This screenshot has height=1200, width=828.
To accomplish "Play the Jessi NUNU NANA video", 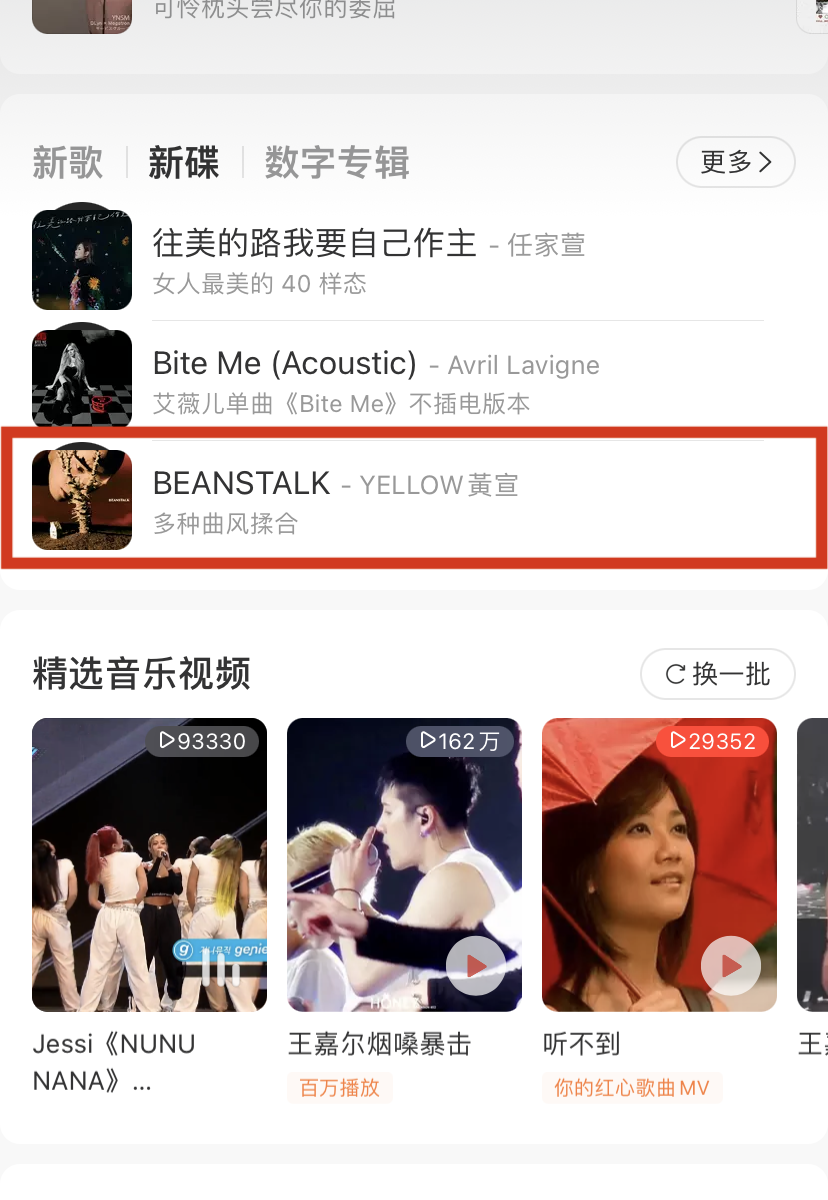I will (149, 865).
